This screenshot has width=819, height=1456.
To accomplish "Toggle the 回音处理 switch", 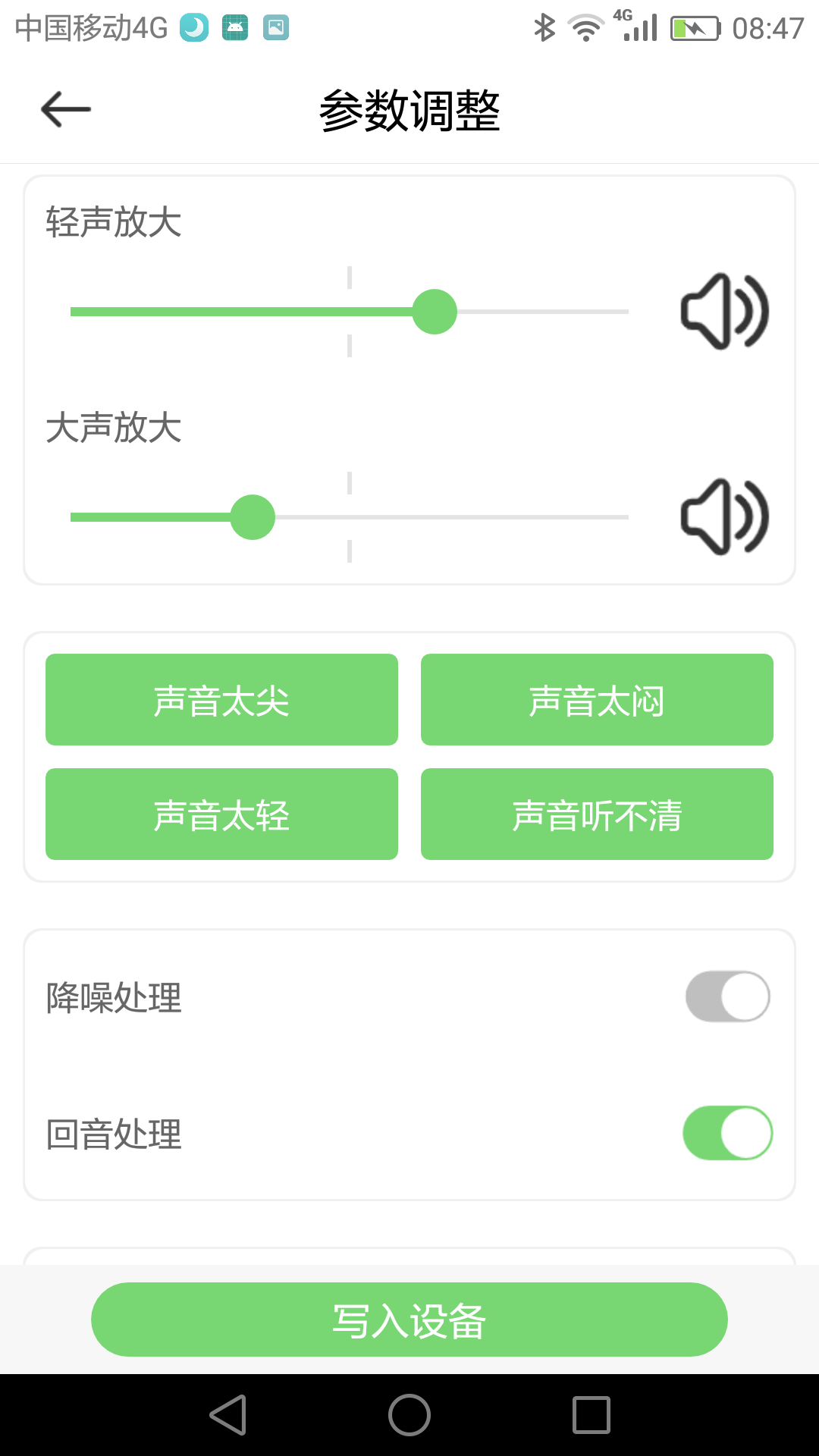I will coord(727,1134).
